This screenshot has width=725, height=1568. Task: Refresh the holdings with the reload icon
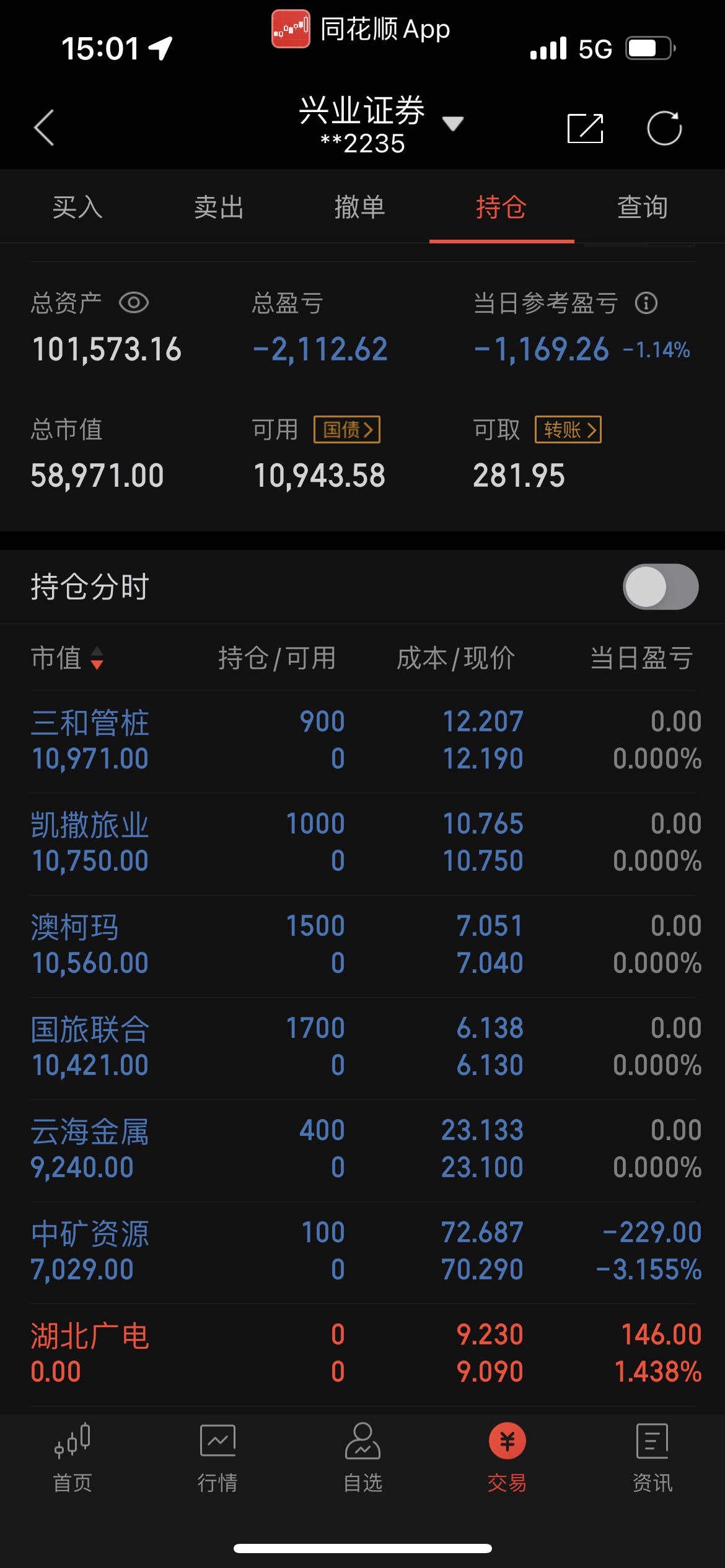pyautogui.click(x=664, y=128)
